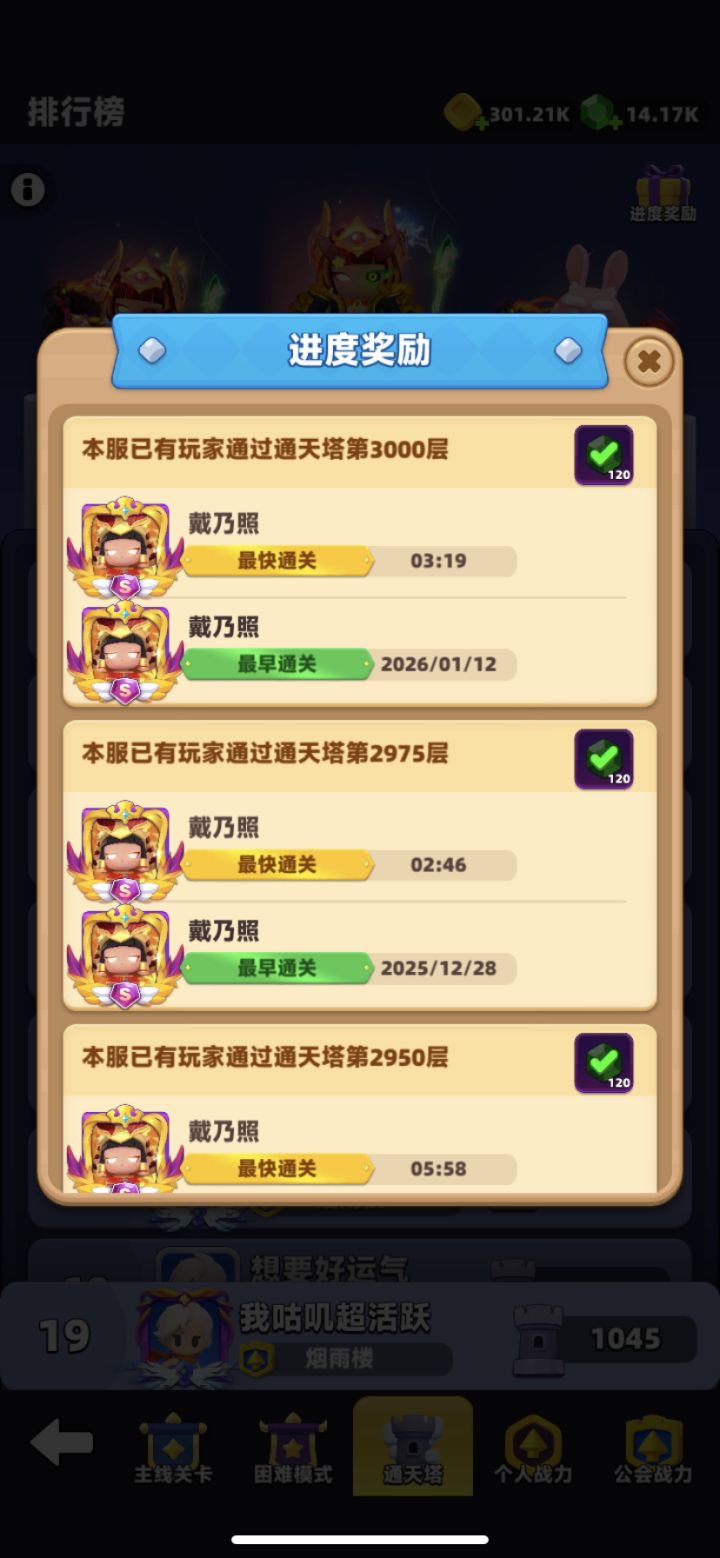Tap the back arrow at bottom left
The width and height of the screenshot is (720, 1558).
(x=62, y=1440)
